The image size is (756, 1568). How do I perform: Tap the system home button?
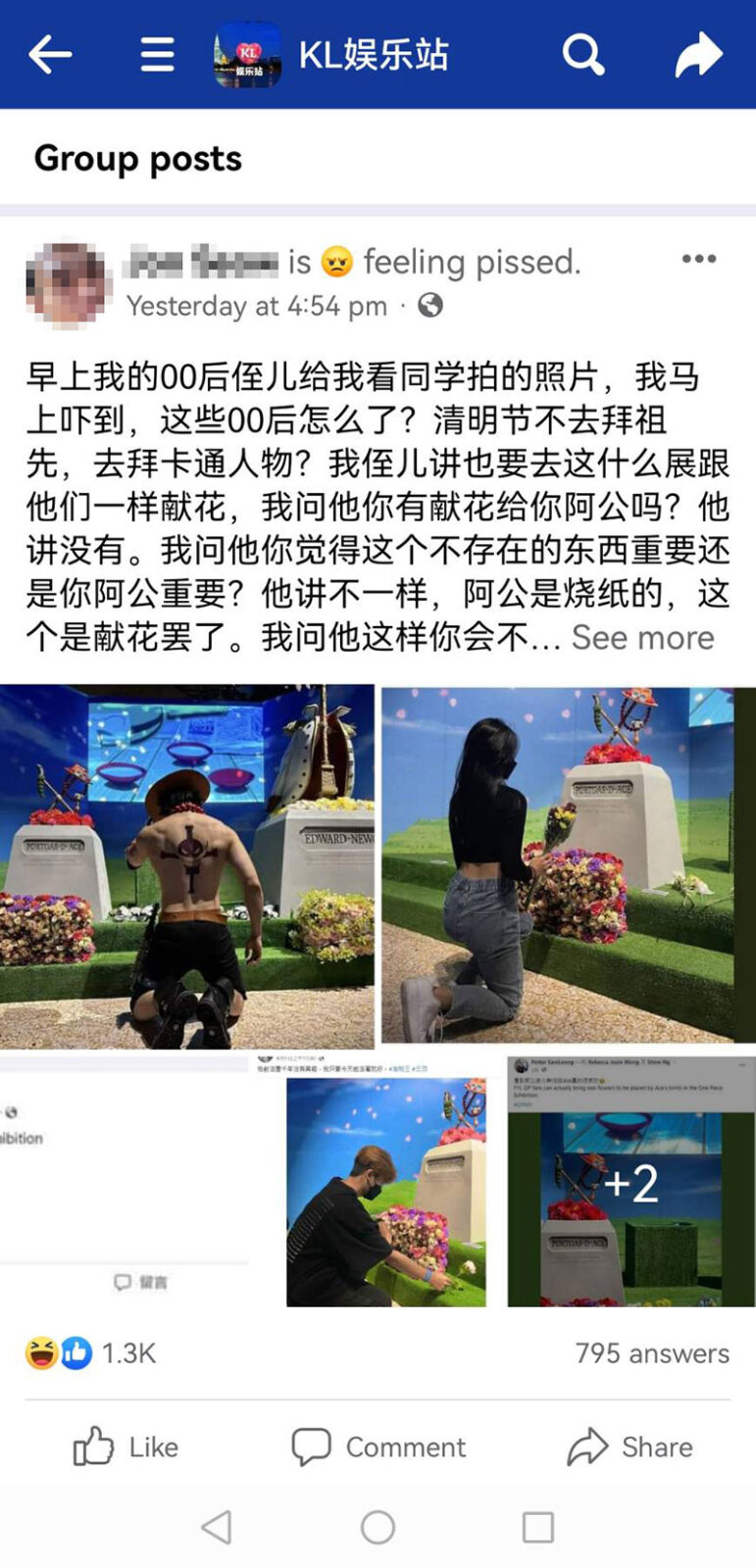point(378,1527)
